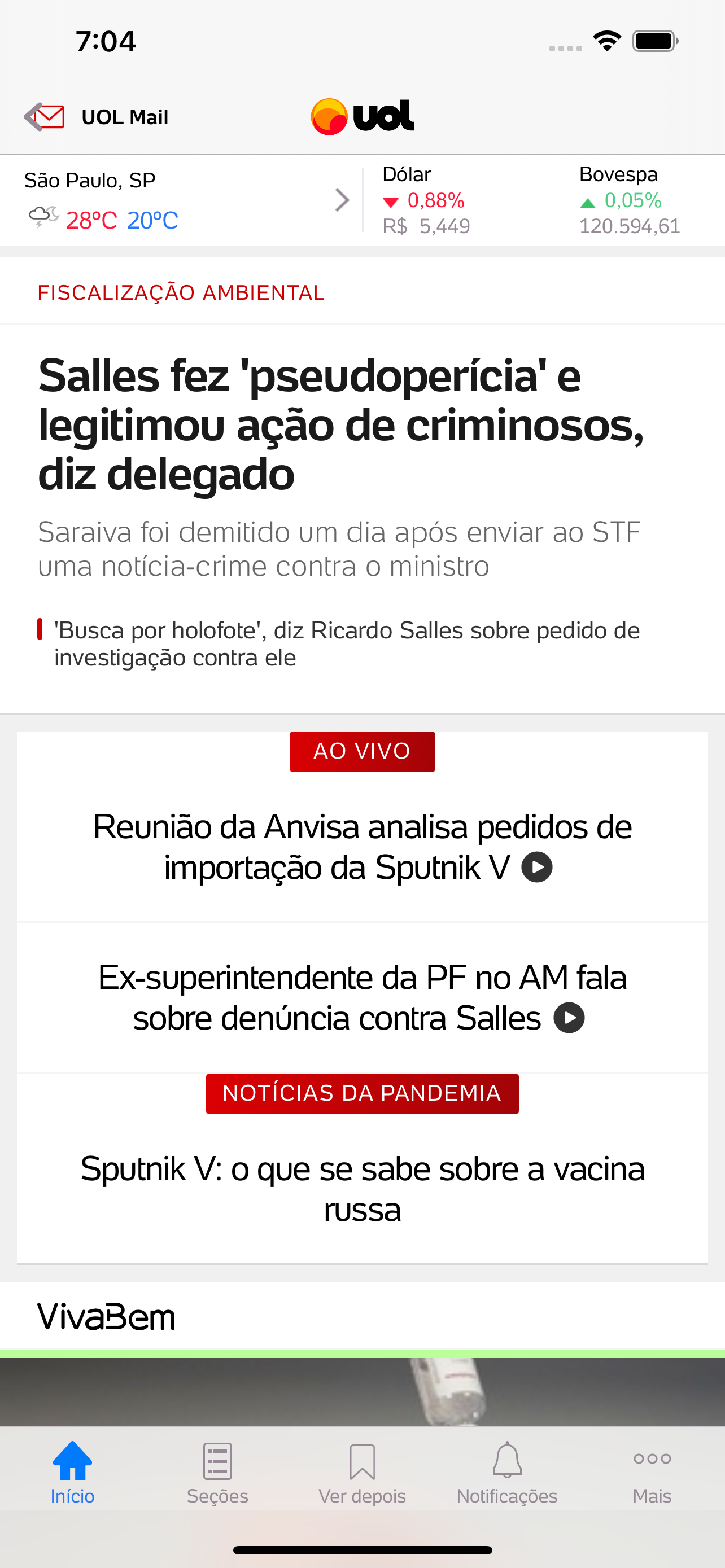
Task: Tap the Ver depois bookmark icon
Action: (362, 1460)
